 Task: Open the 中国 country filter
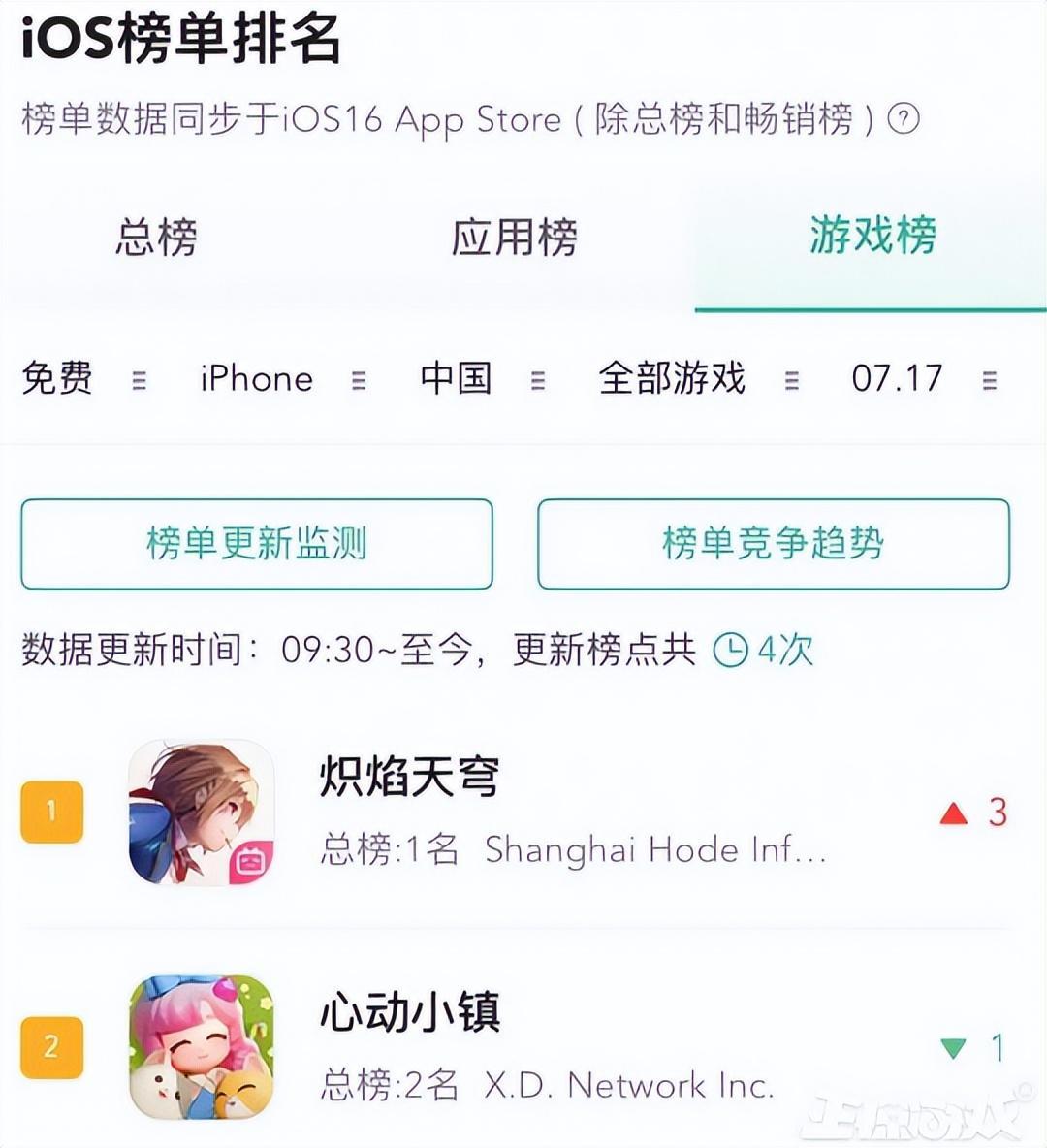[x=482, y=379]
